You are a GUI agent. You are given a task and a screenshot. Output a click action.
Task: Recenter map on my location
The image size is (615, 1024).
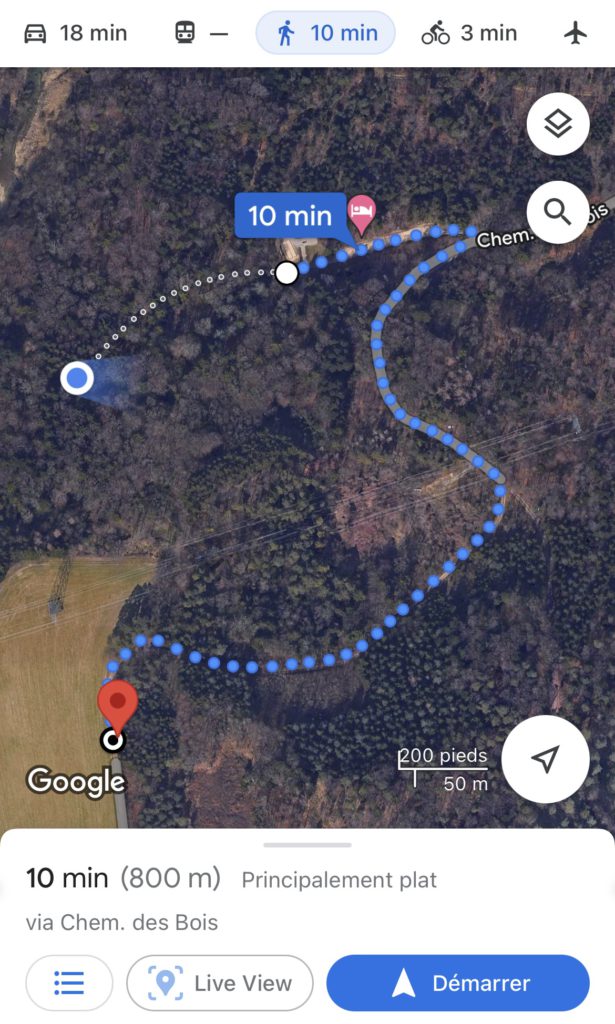pos(545,759)
